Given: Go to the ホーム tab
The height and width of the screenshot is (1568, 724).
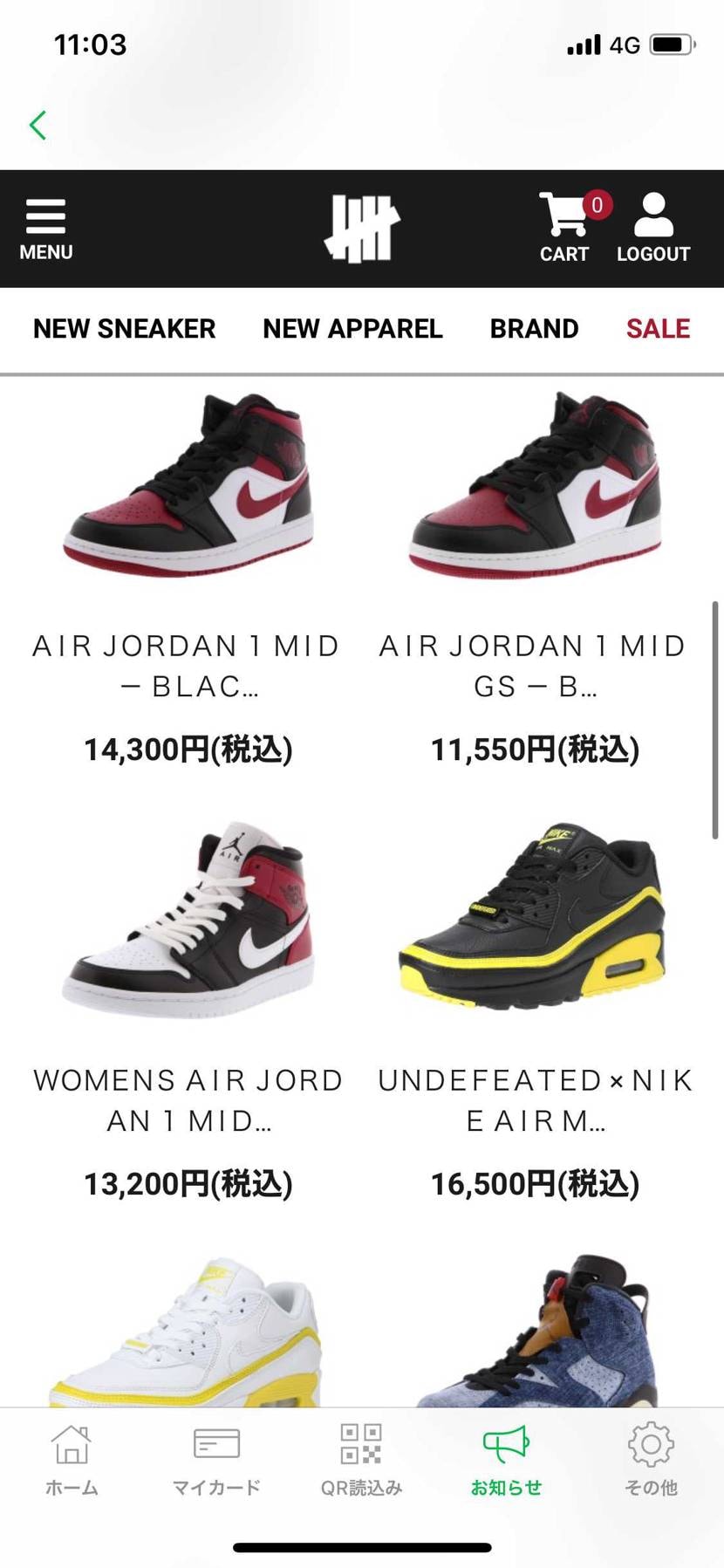Looking at the screenshot, I should click(72, 1459).
